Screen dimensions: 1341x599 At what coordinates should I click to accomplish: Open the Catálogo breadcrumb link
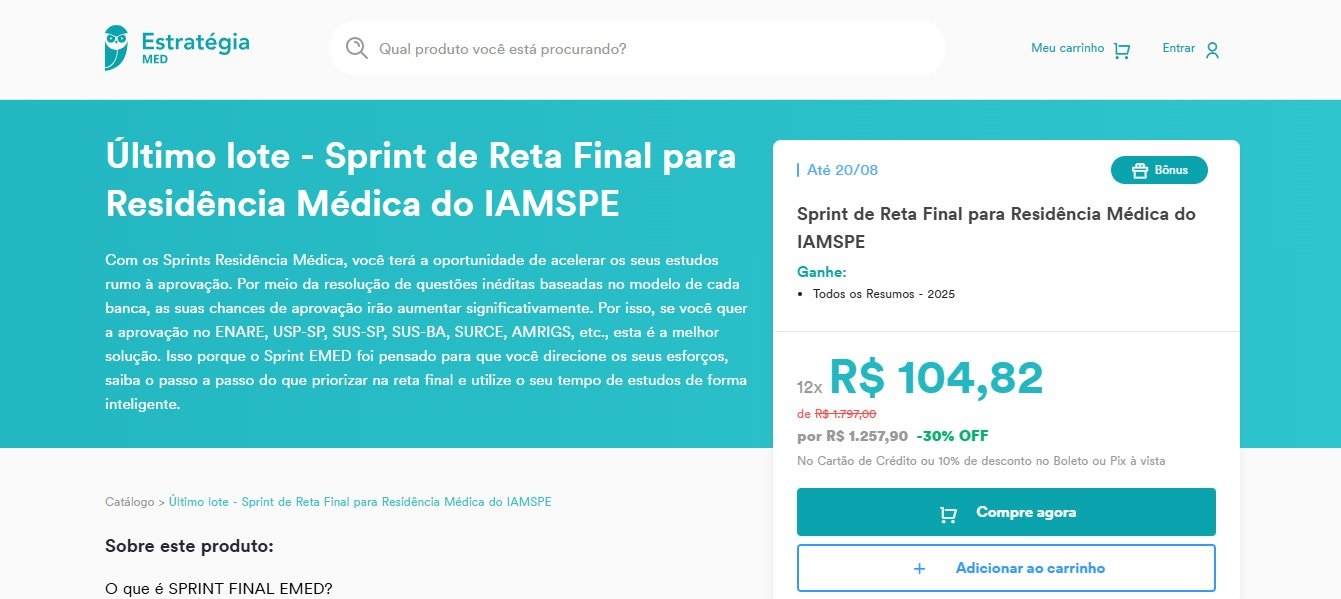pyautogui.click(x=129, y=502)
